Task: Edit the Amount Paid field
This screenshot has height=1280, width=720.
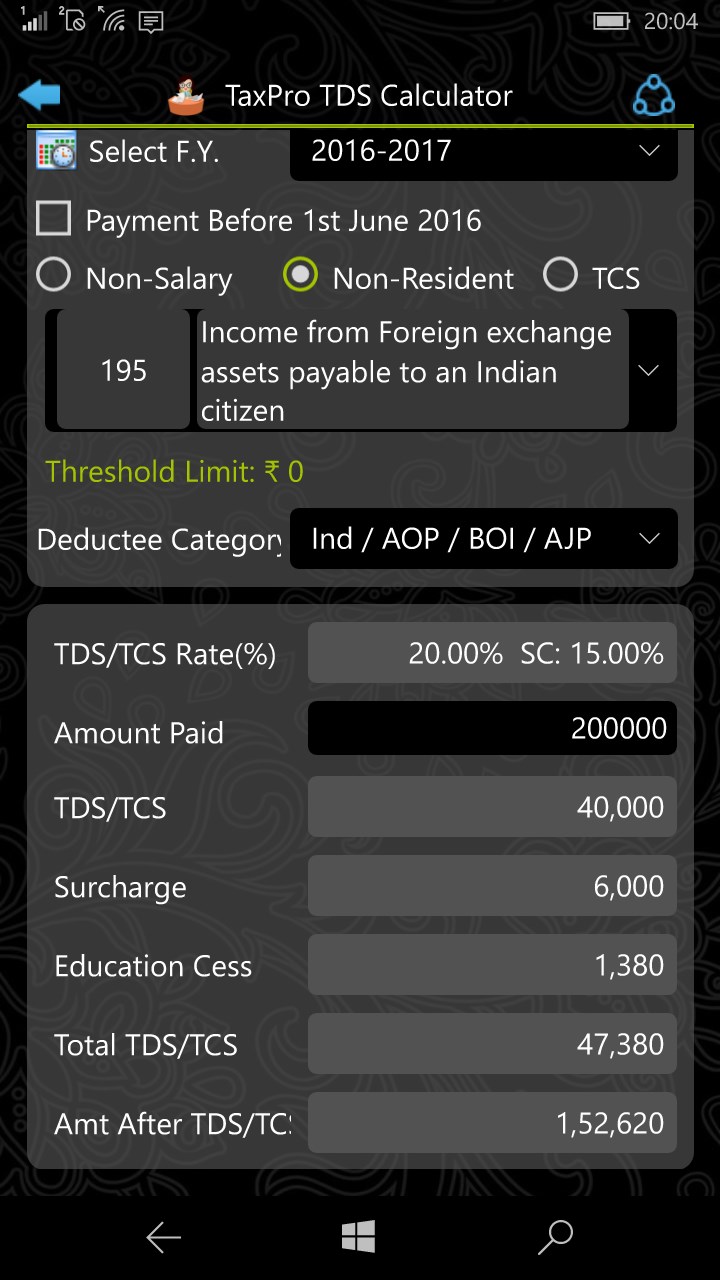Action: pos(492,729)
